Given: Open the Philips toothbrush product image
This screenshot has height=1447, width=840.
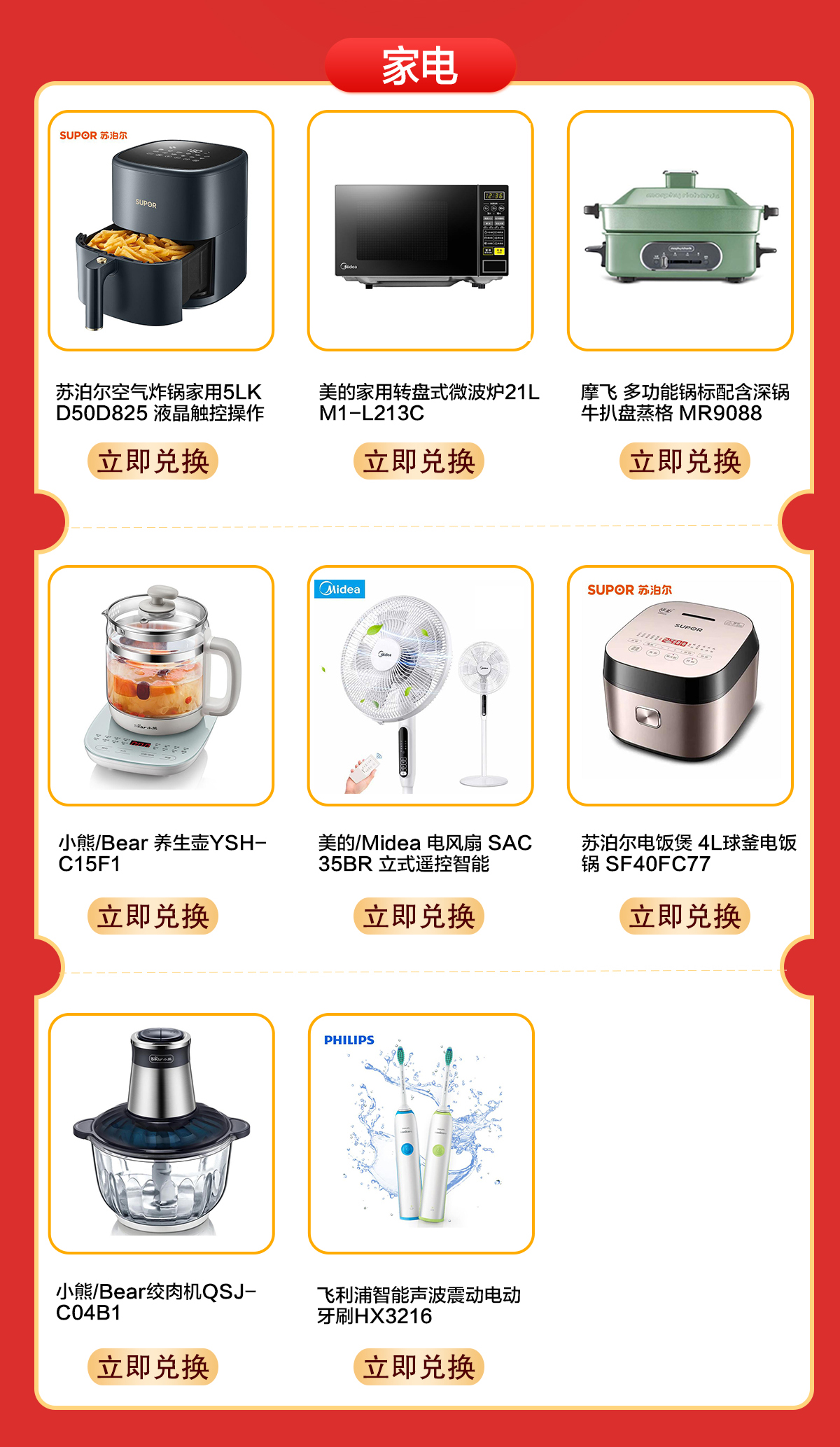Looking at the screenshot, I should coord(421,1133).
